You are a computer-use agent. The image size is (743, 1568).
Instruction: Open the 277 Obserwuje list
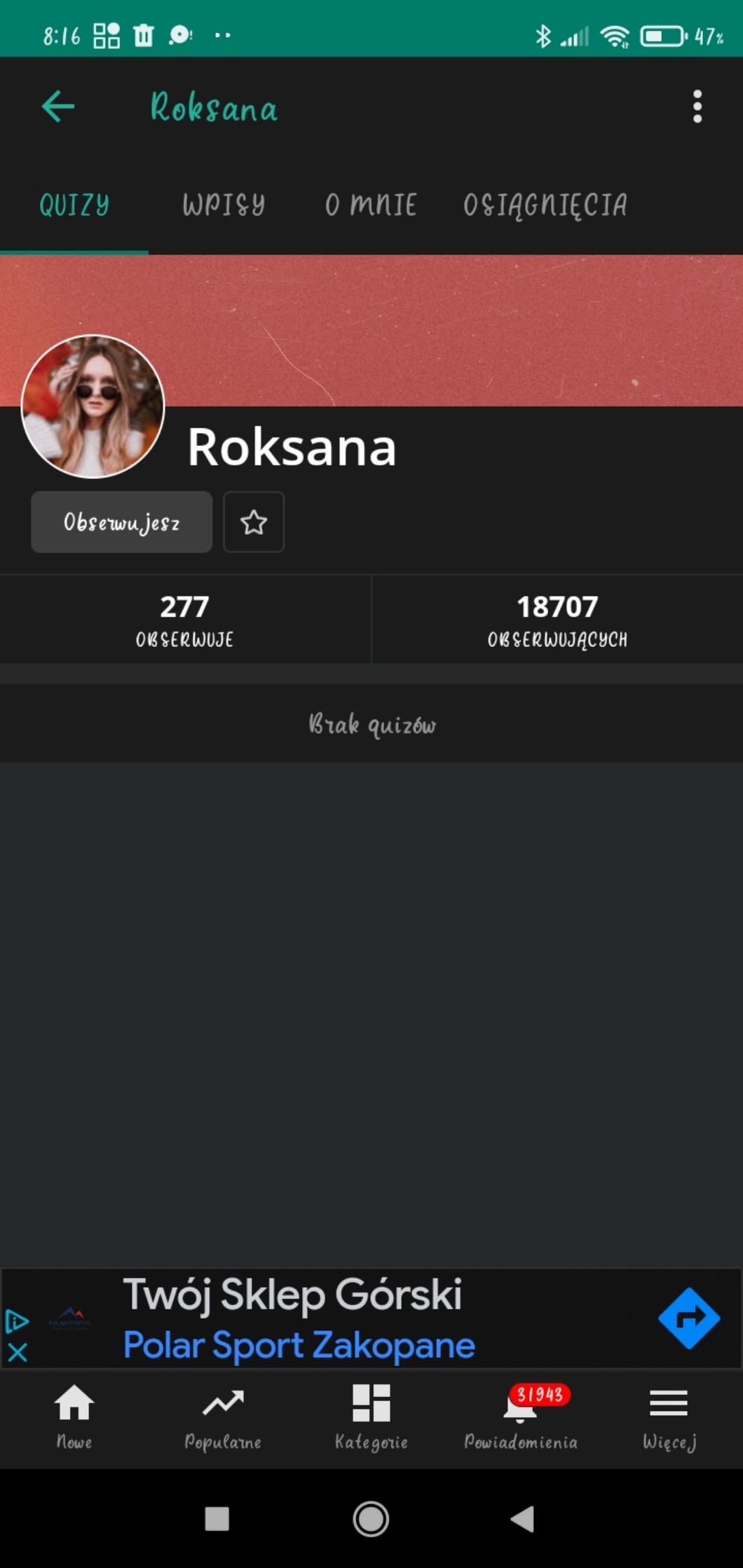click(x=184, y=619)
